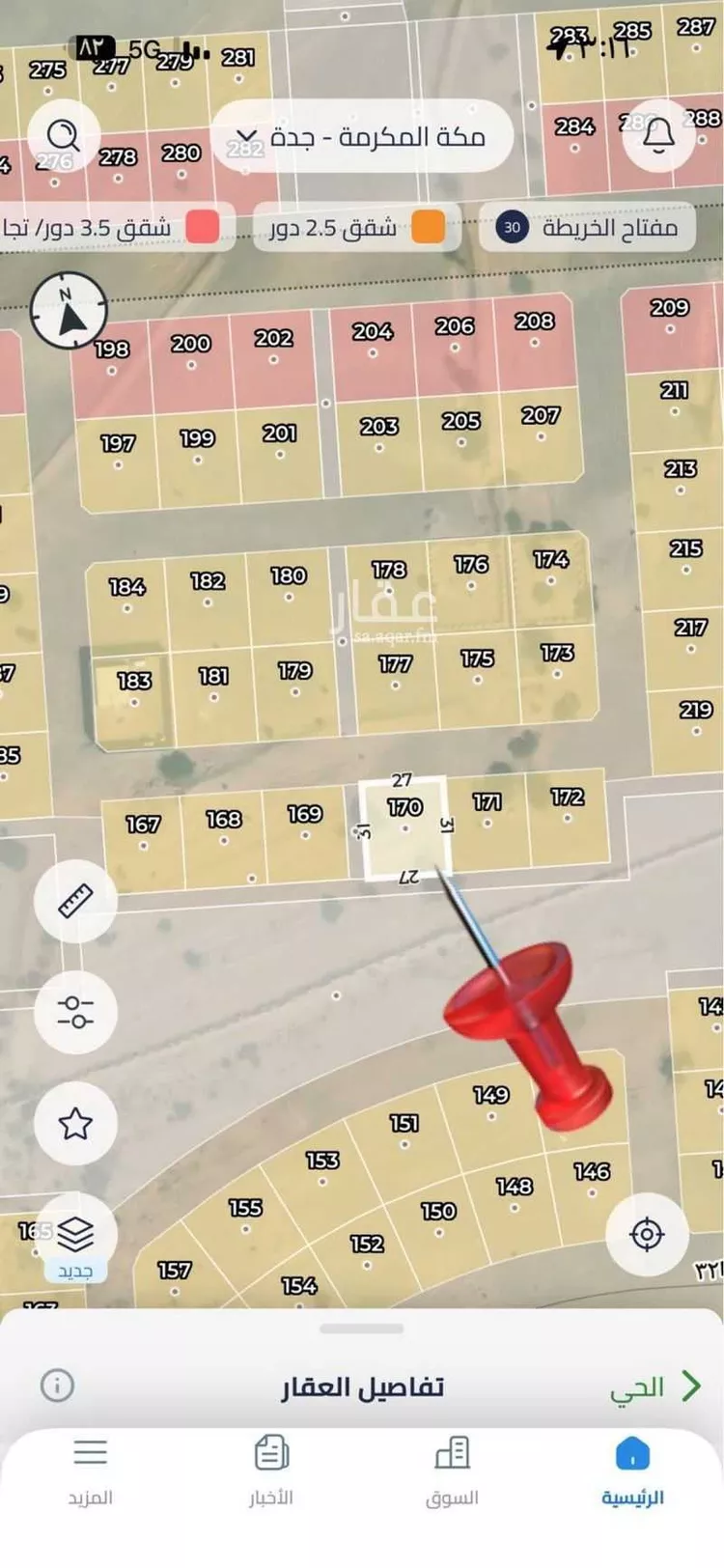Open the map filter sliders
Viewport: 724px width, 1568px height.
pos(75,1012)
